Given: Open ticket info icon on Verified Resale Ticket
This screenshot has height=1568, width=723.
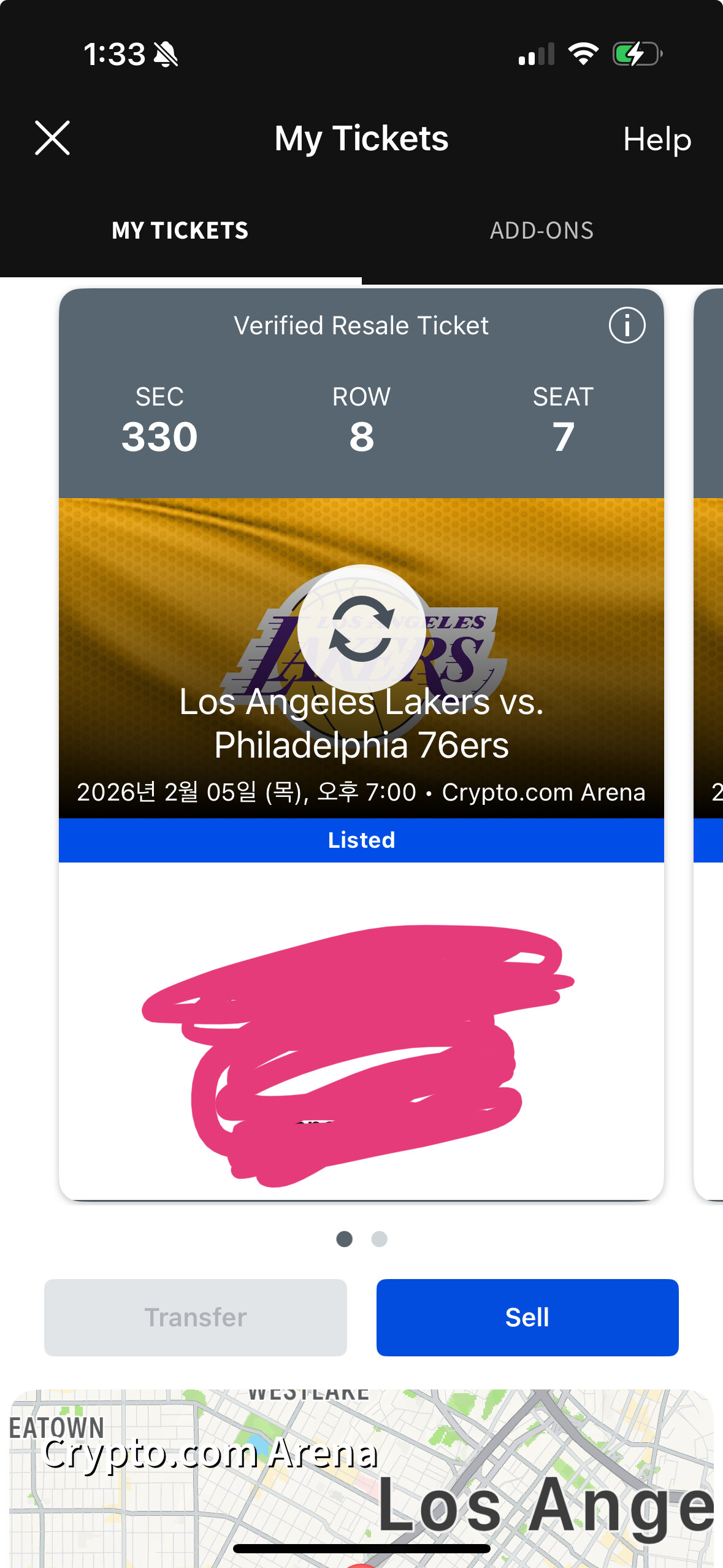Looking at the screenshot, I should tap(626, 325).
